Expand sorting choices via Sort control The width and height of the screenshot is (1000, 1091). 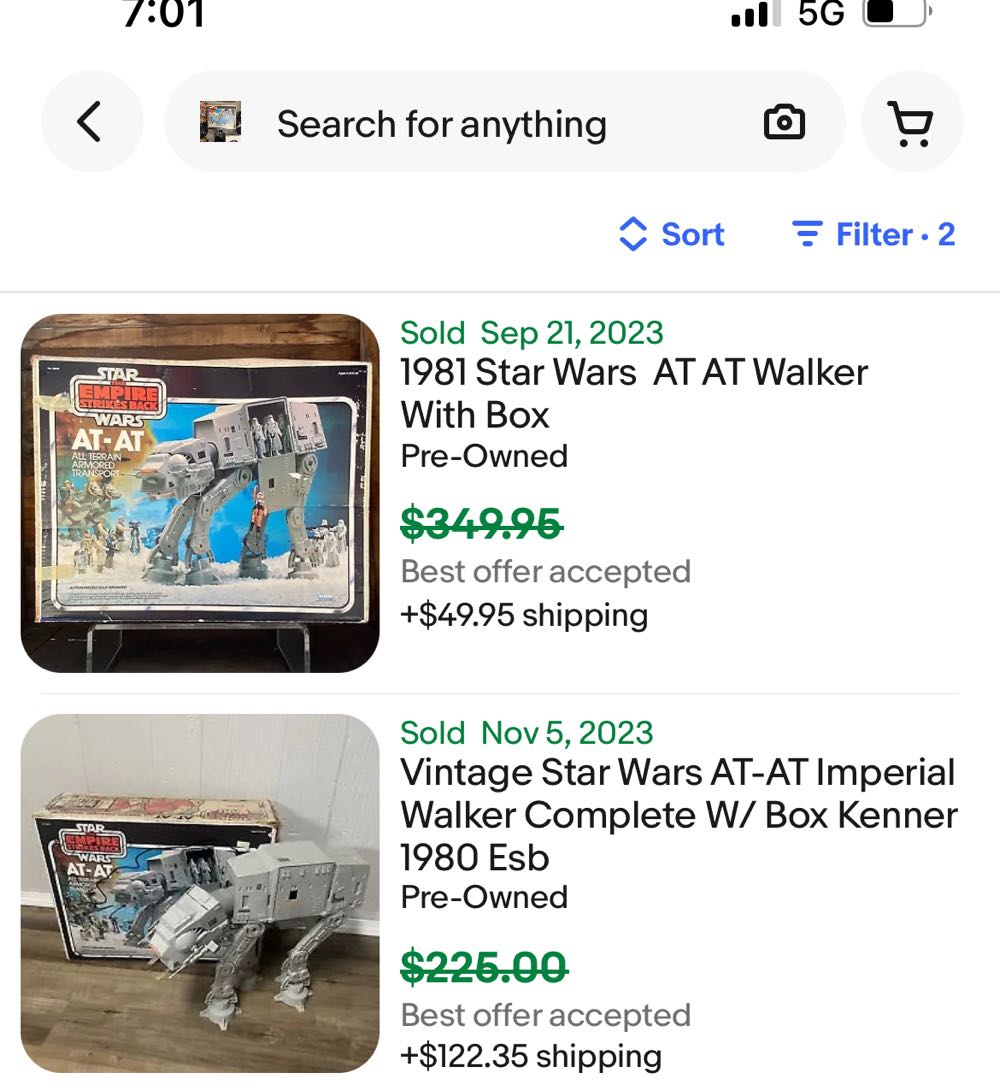(x=672, y=235)
